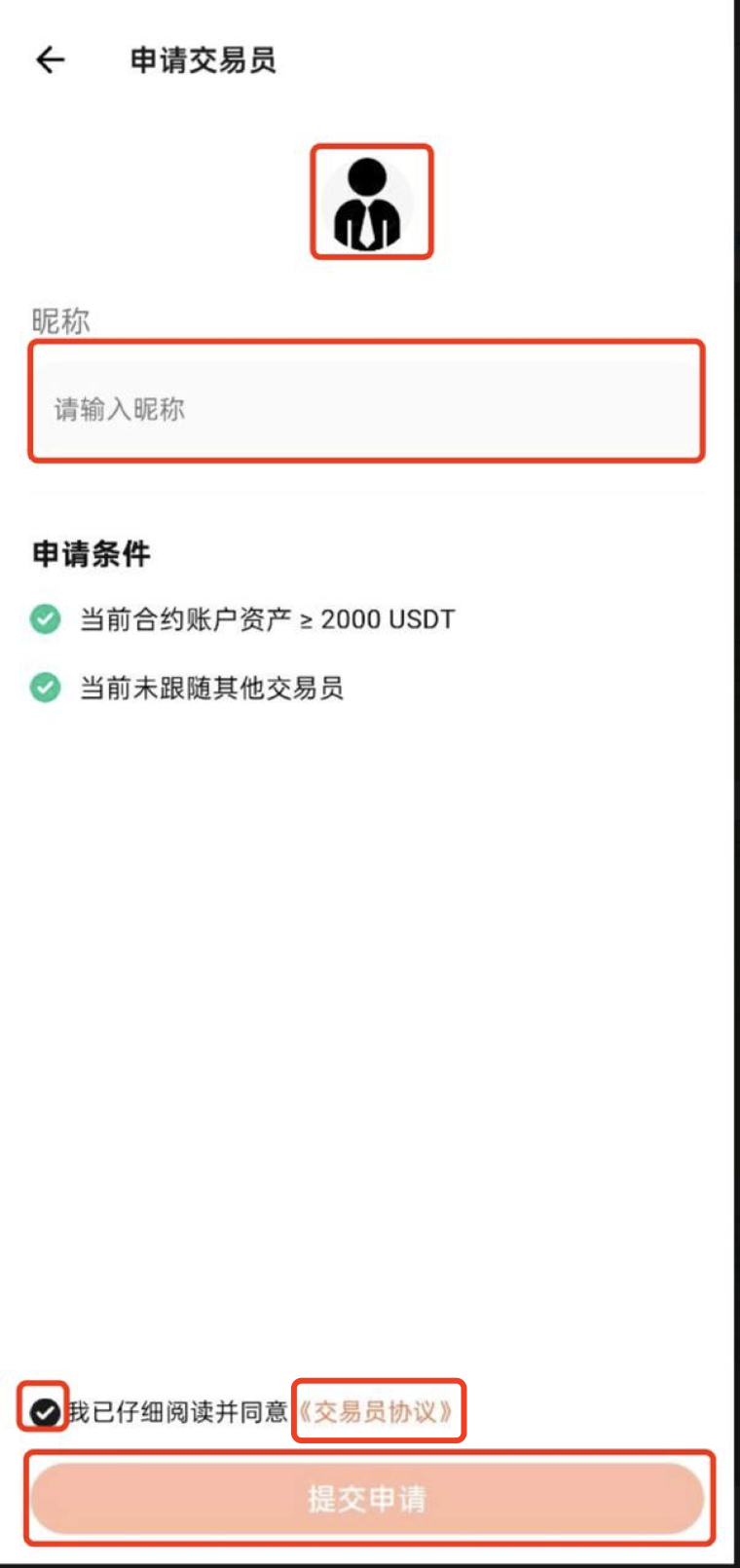The height and width of the screenshot is (1568, 740).
Task: Tap the profile avatar to change it
Action: [x=370, y=203]
